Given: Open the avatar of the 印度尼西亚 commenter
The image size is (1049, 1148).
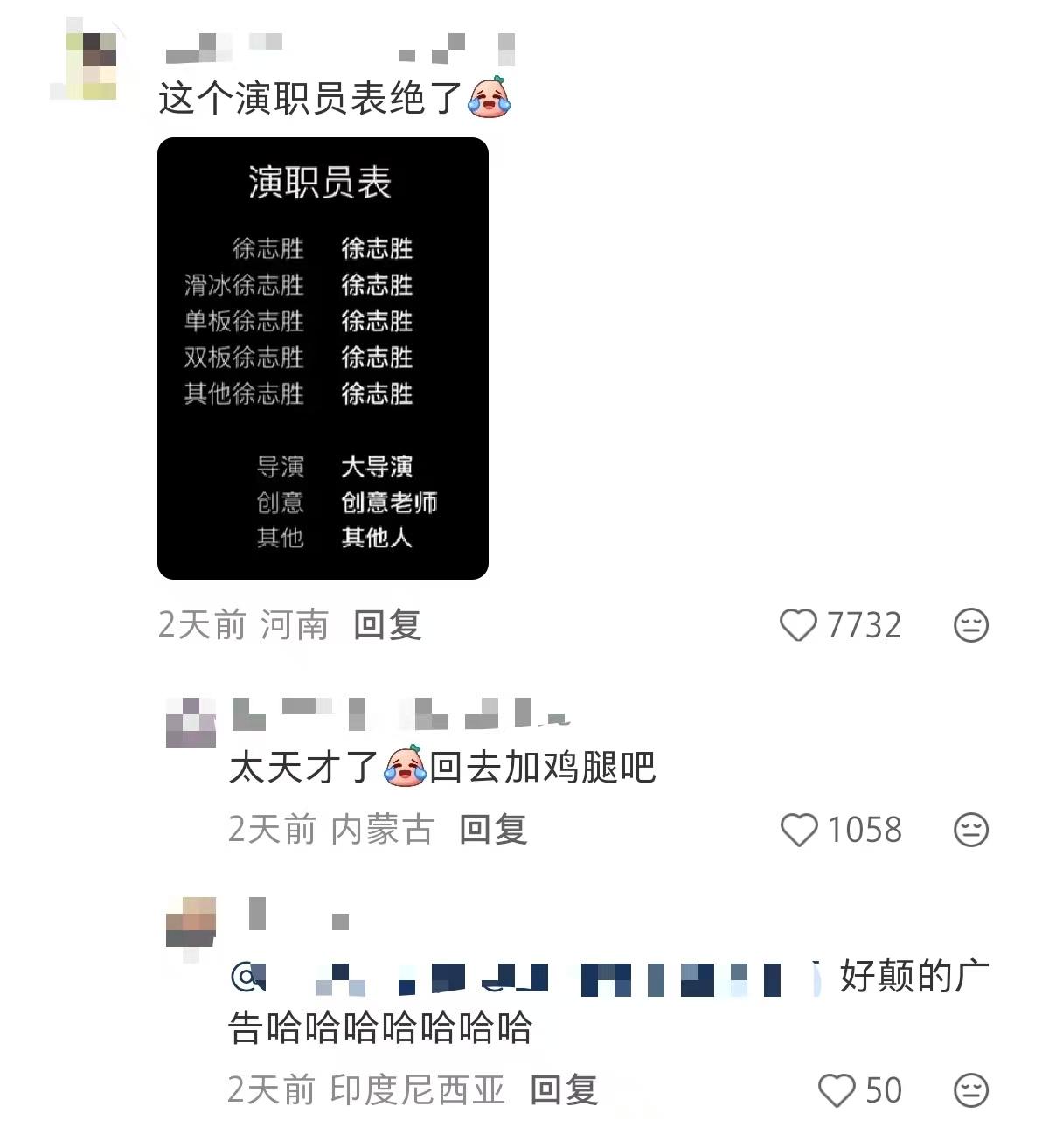Looking at the screenshot, I should [191, 922].
